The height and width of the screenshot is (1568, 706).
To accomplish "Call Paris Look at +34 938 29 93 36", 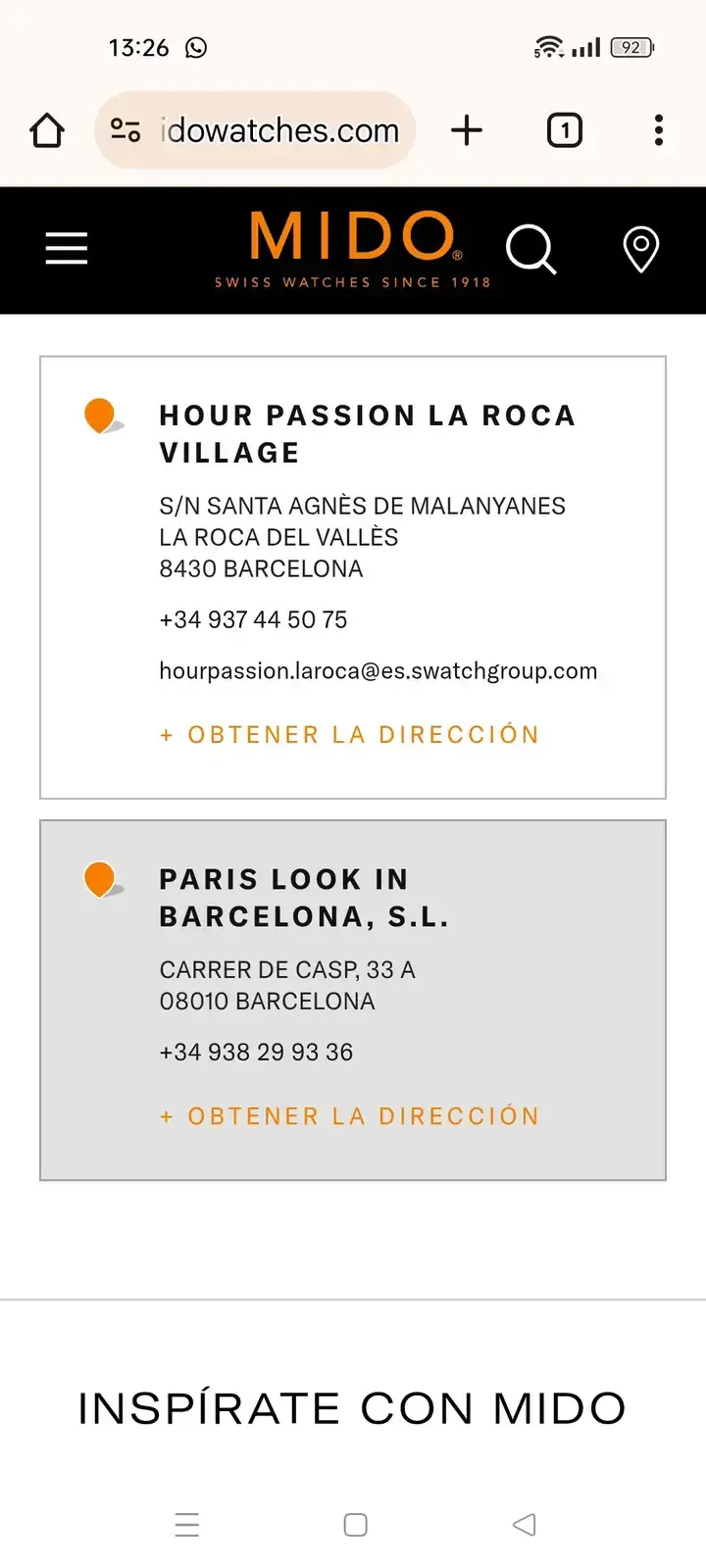I will pyautogui.click(x=256, y=1052).
